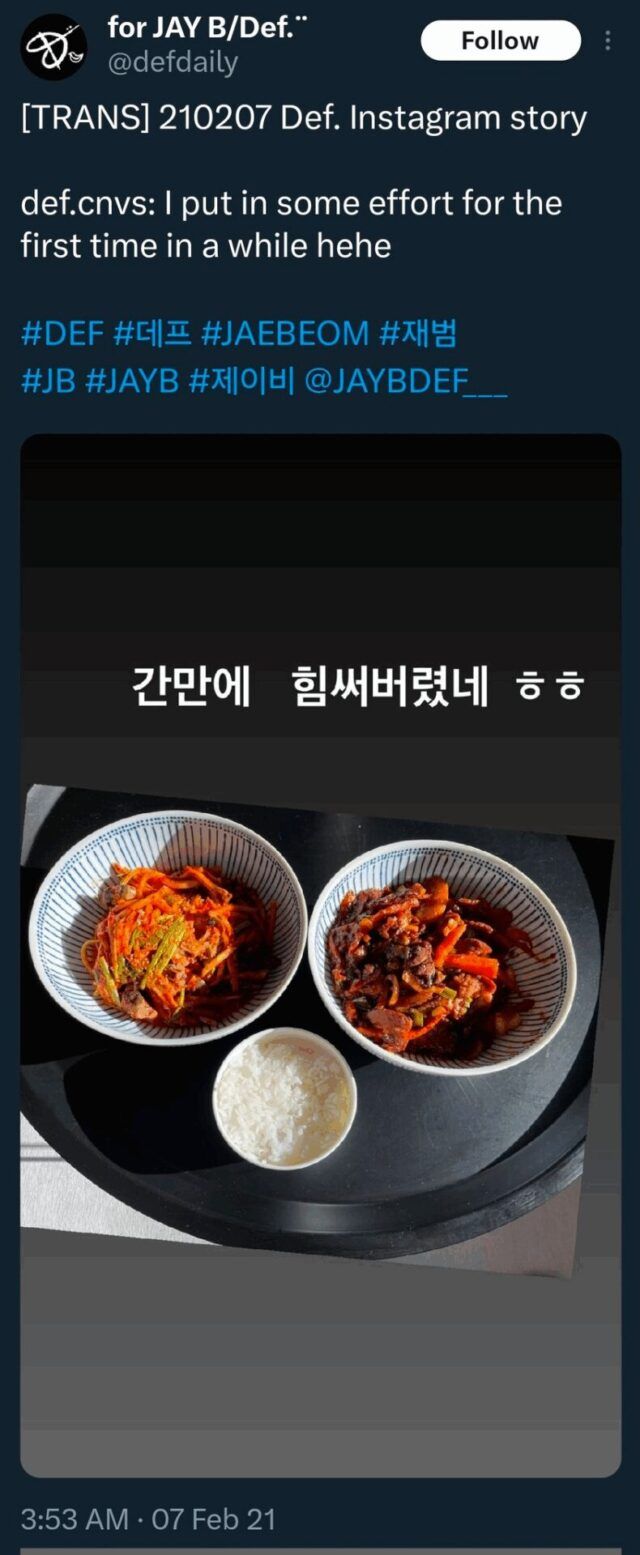Follow the @defdaily account
This screenshot has height=1555, width=640.
500,41
